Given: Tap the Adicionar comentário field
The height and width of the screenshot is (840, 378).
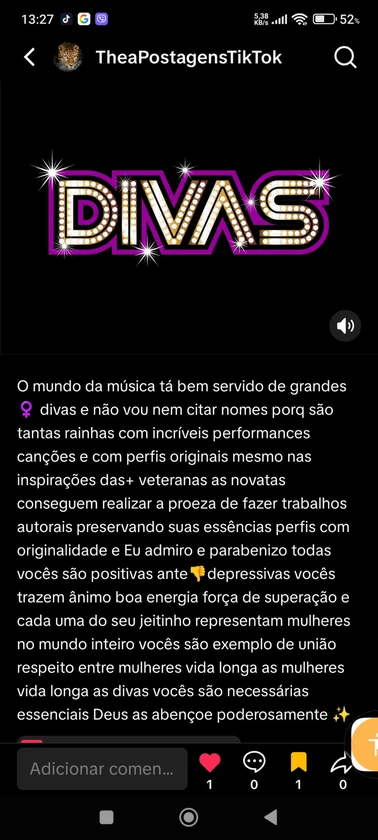Looking at the screenshot, I should [102, 769].
